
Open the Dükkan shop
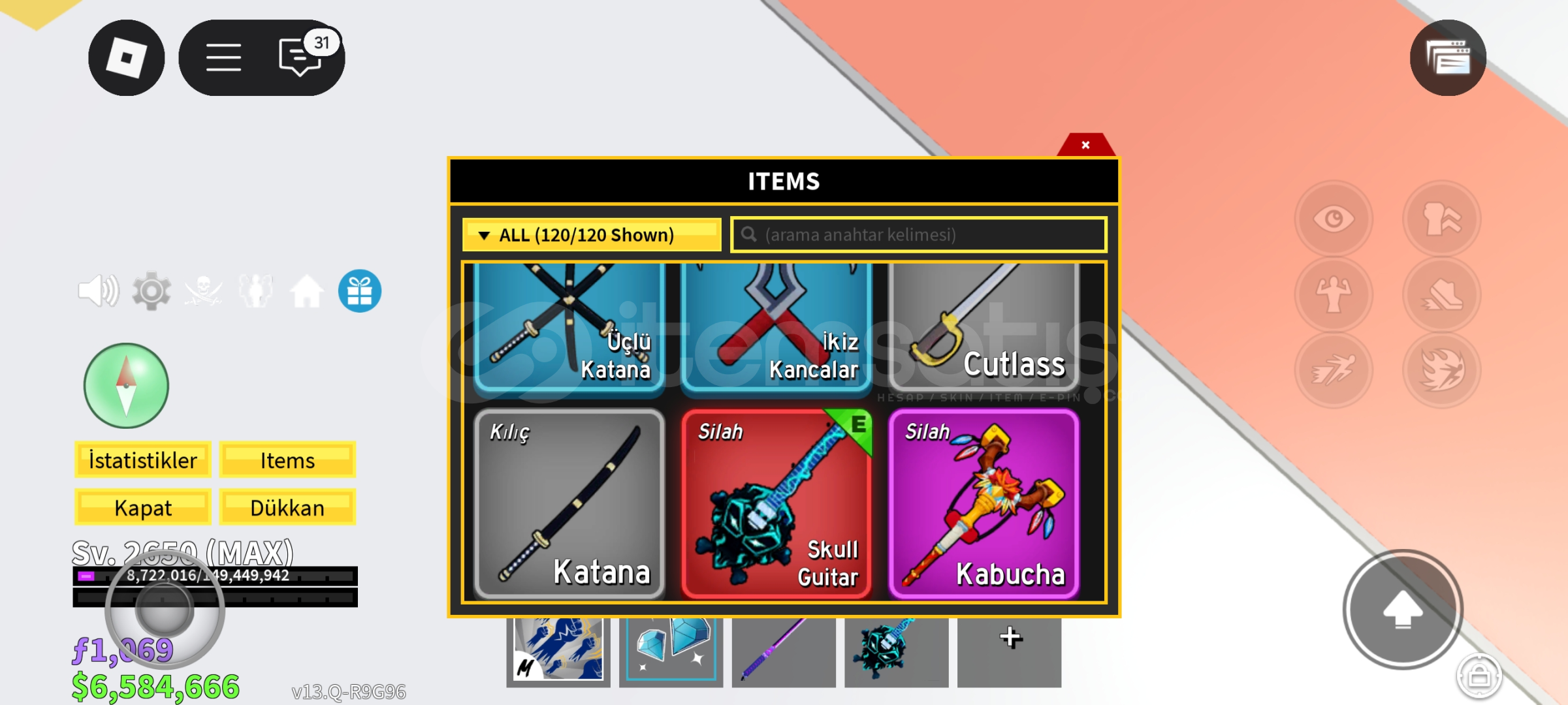pyautogui.click(x=287, y=508)
